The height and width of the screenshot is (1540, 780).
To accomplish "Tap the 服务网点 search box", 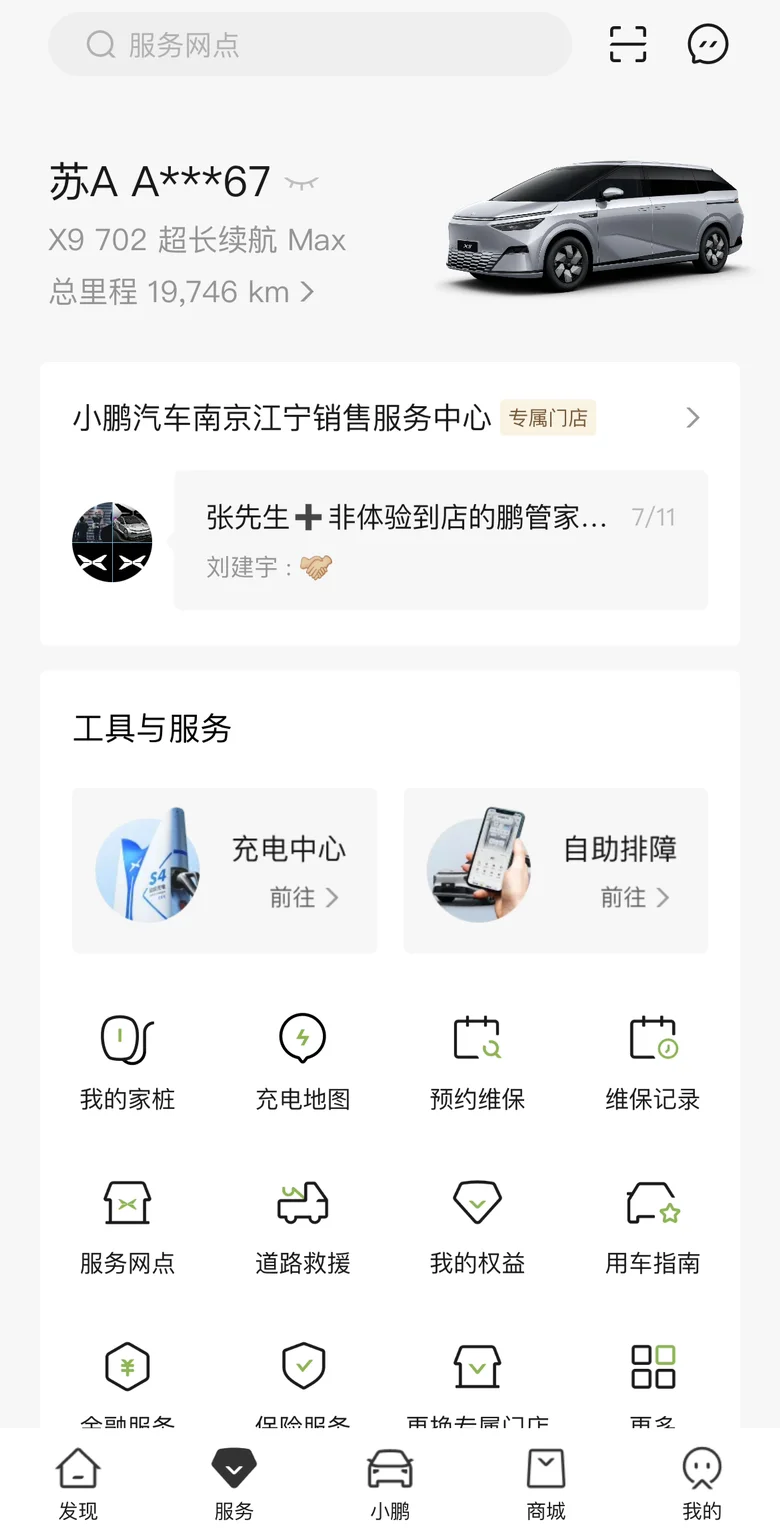I will (x=310, y=45).
